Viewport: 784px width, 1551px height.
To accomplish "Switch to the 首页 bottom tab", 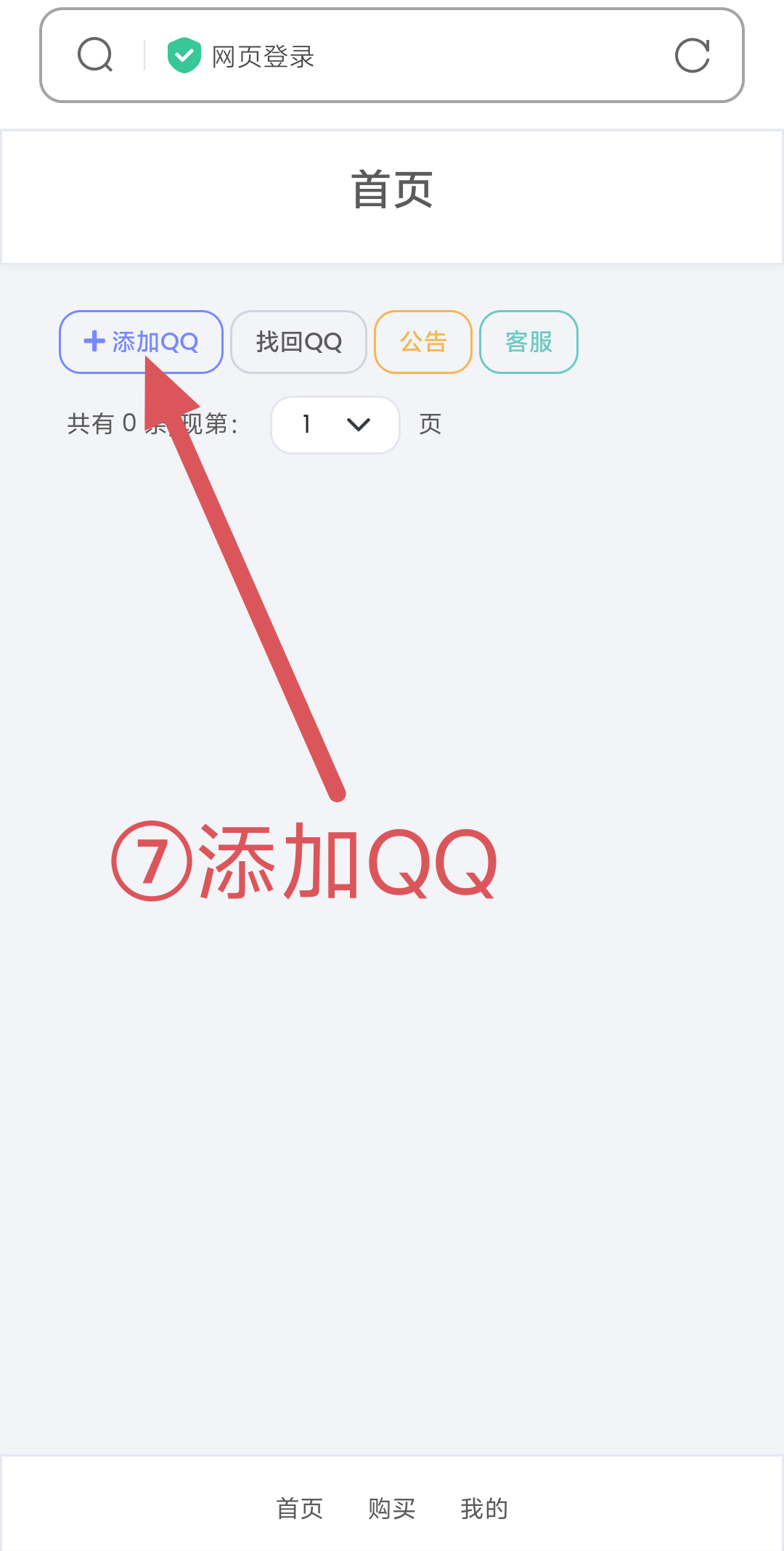I will 299,1509.
